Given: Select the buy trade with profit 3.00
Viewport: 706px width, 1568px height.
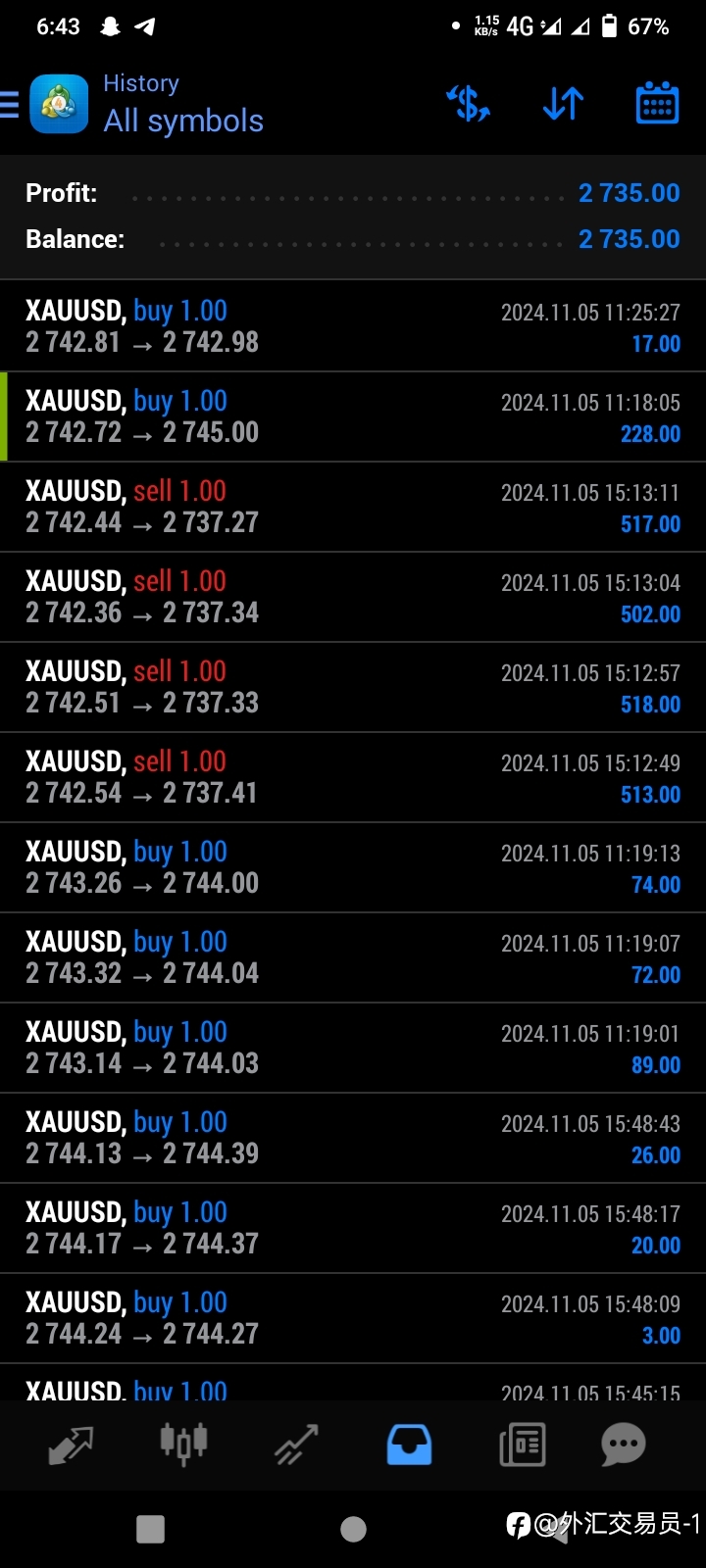Looking at the screenshot, I should coord(353,1318).
